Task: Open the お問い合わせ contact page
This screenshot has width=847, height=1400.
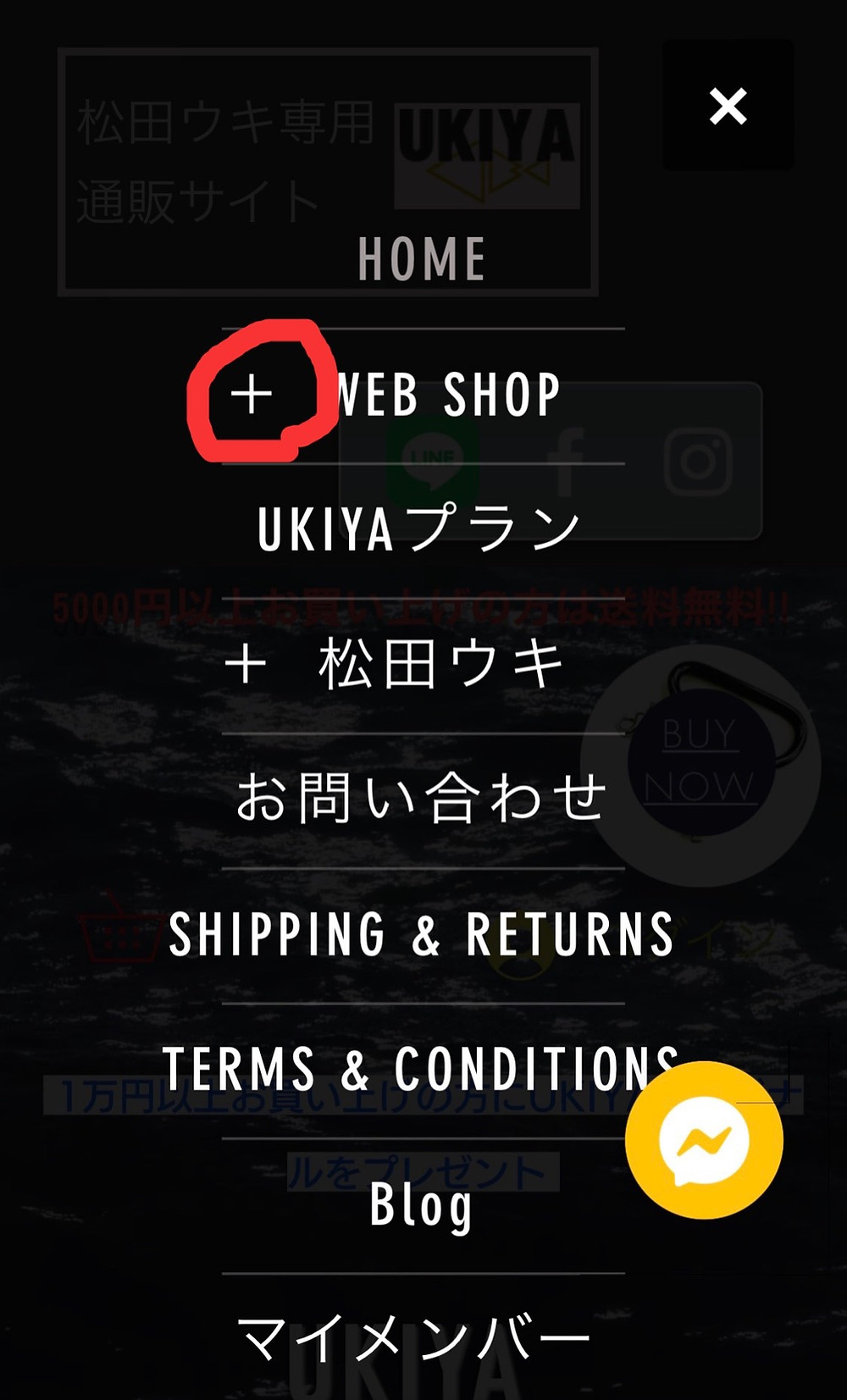Action: coord(422,798)
